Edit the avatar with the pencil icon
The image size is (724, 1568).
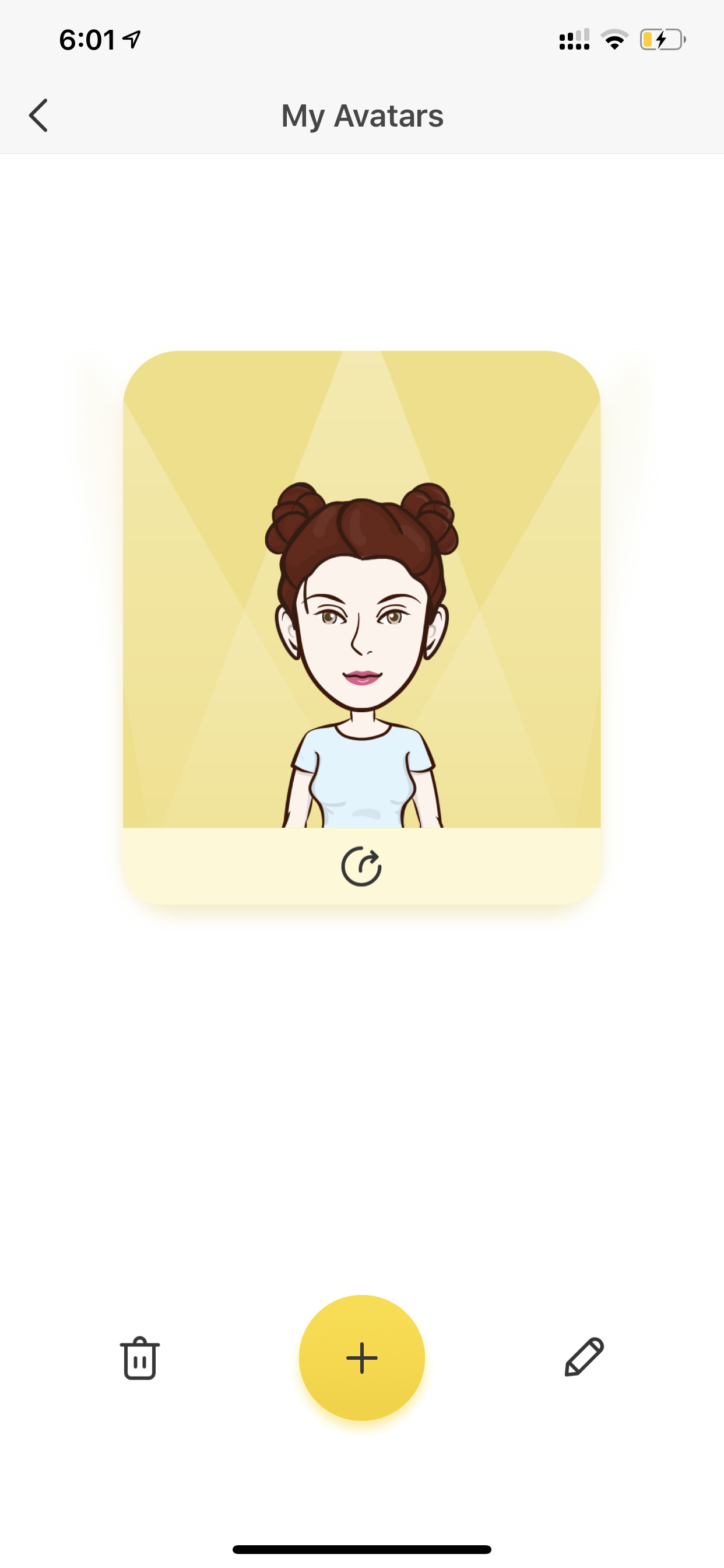pyautogui.click(x=584, y=1357)
